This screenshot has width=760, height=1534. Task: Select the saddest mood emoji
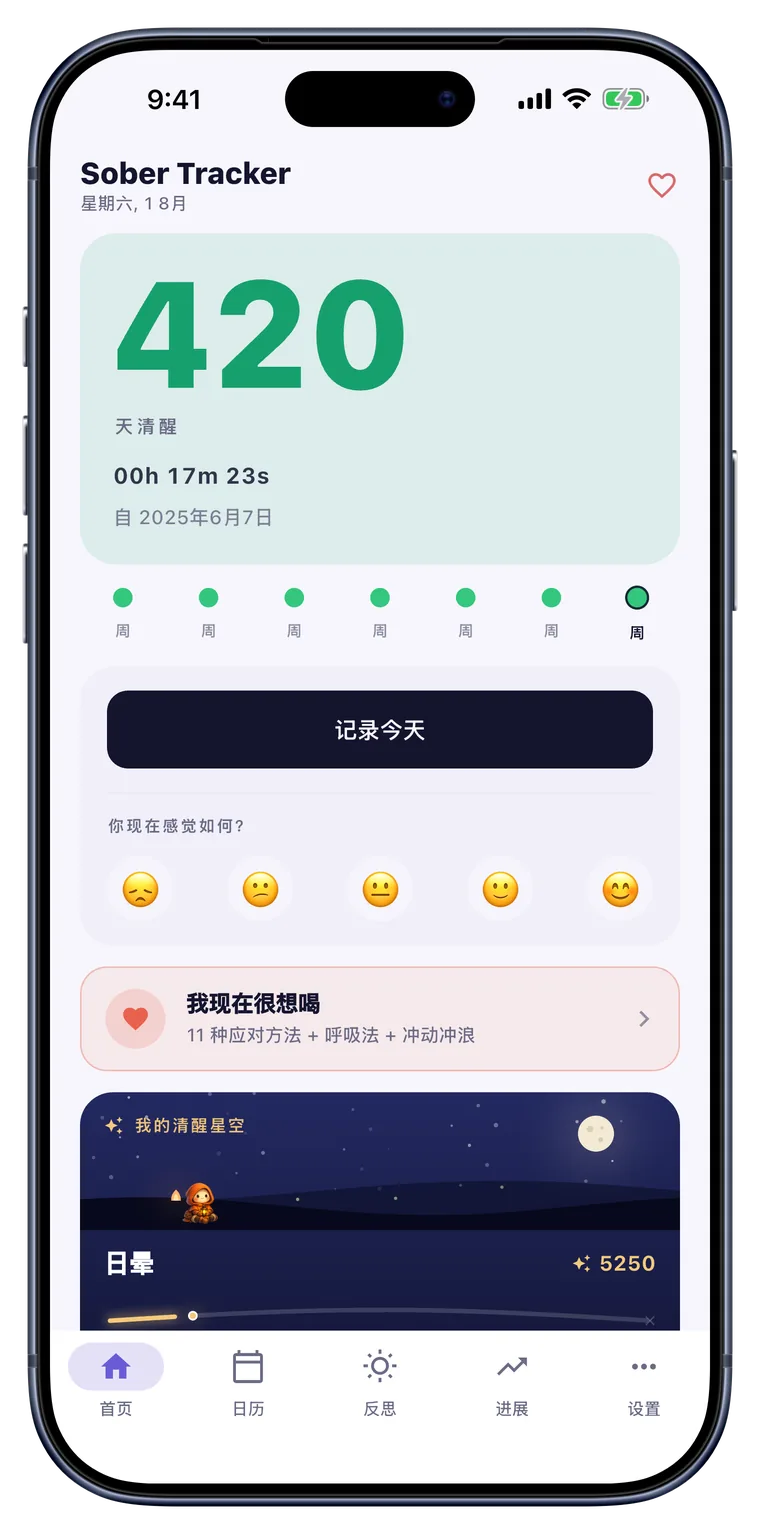[140, 889]
